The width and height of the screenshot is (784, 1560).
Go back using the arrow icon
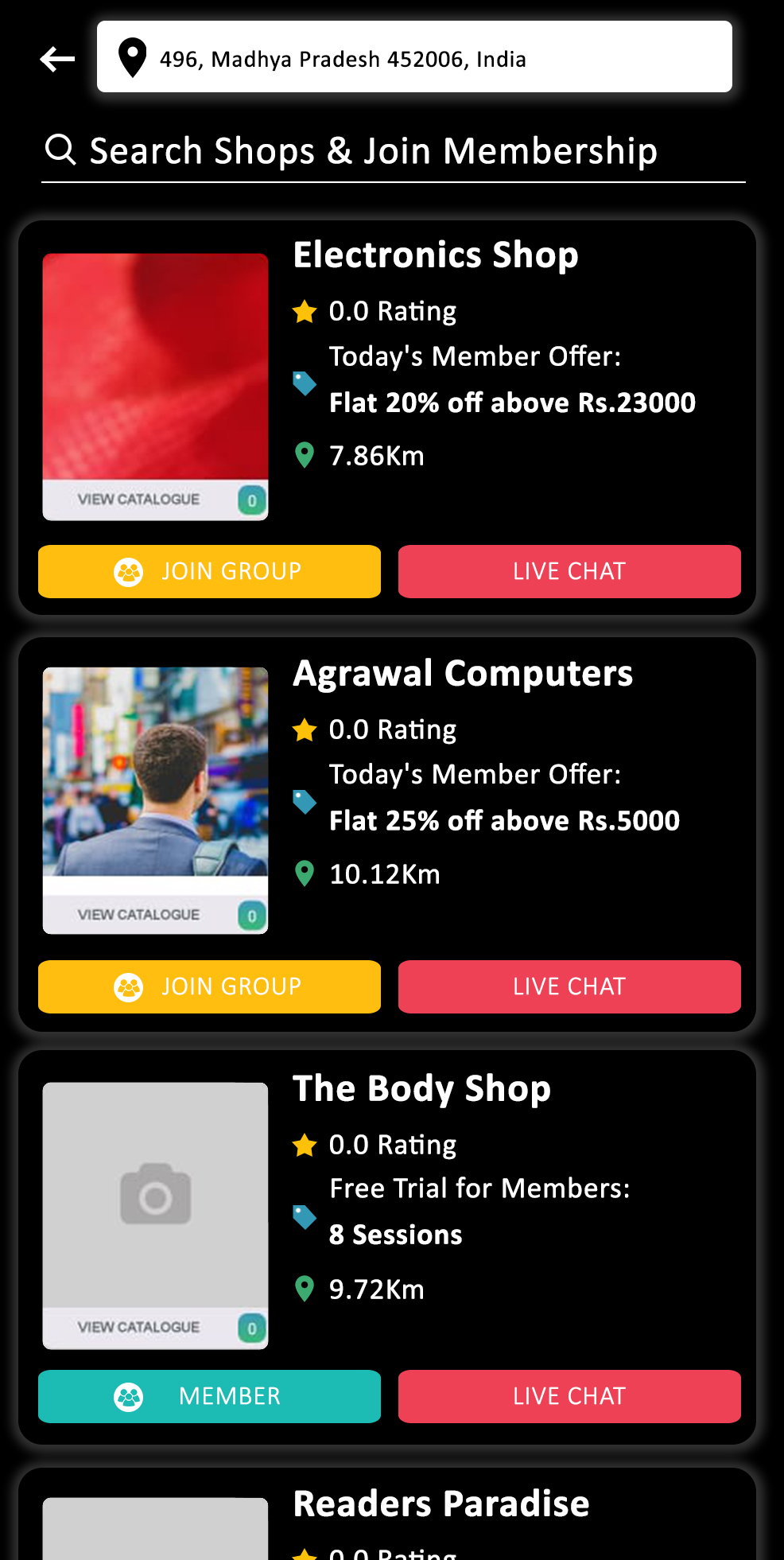pyautogui.click(x=57, y=59)
